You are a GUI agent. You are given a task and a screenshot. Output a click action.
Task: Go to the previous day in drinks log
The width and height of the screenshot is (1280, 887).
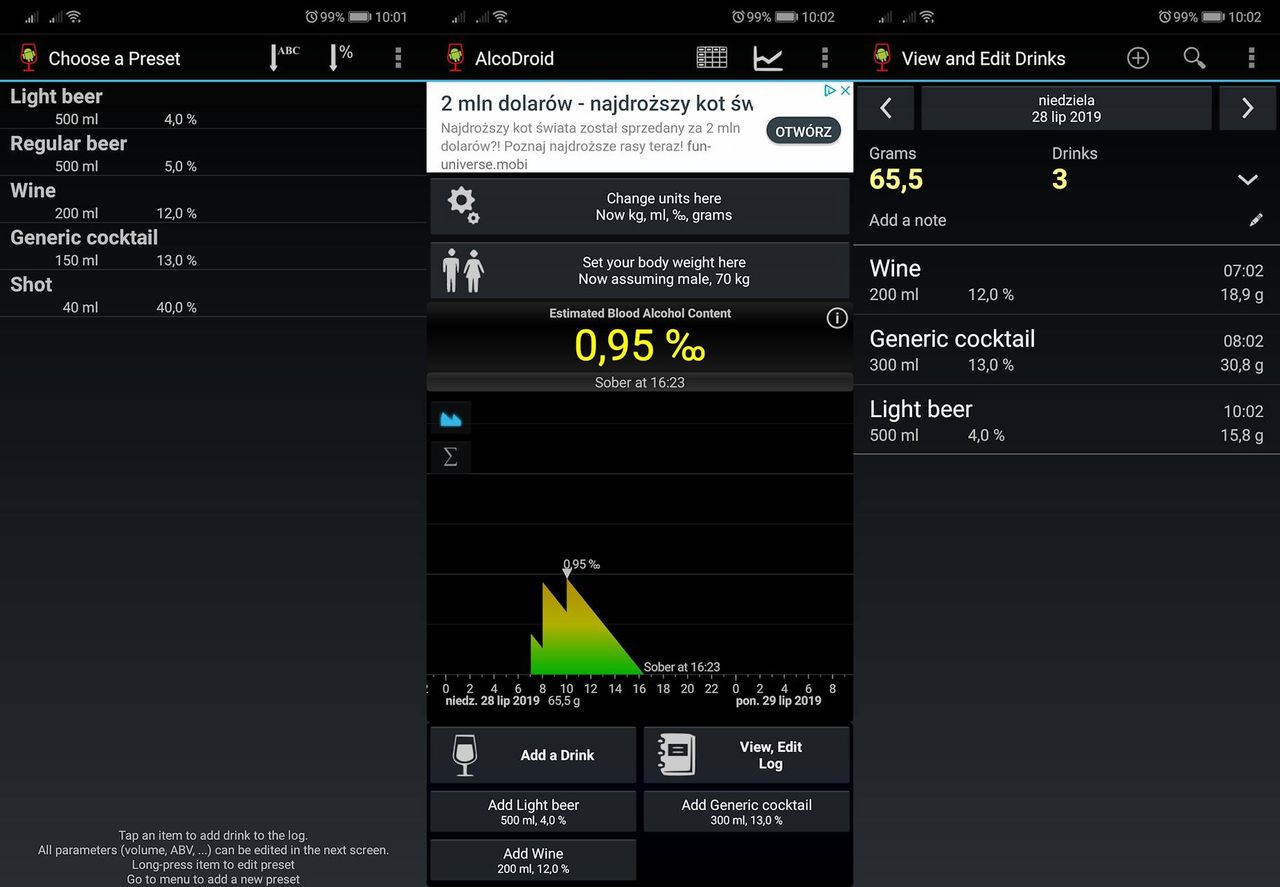click(885, 108)
